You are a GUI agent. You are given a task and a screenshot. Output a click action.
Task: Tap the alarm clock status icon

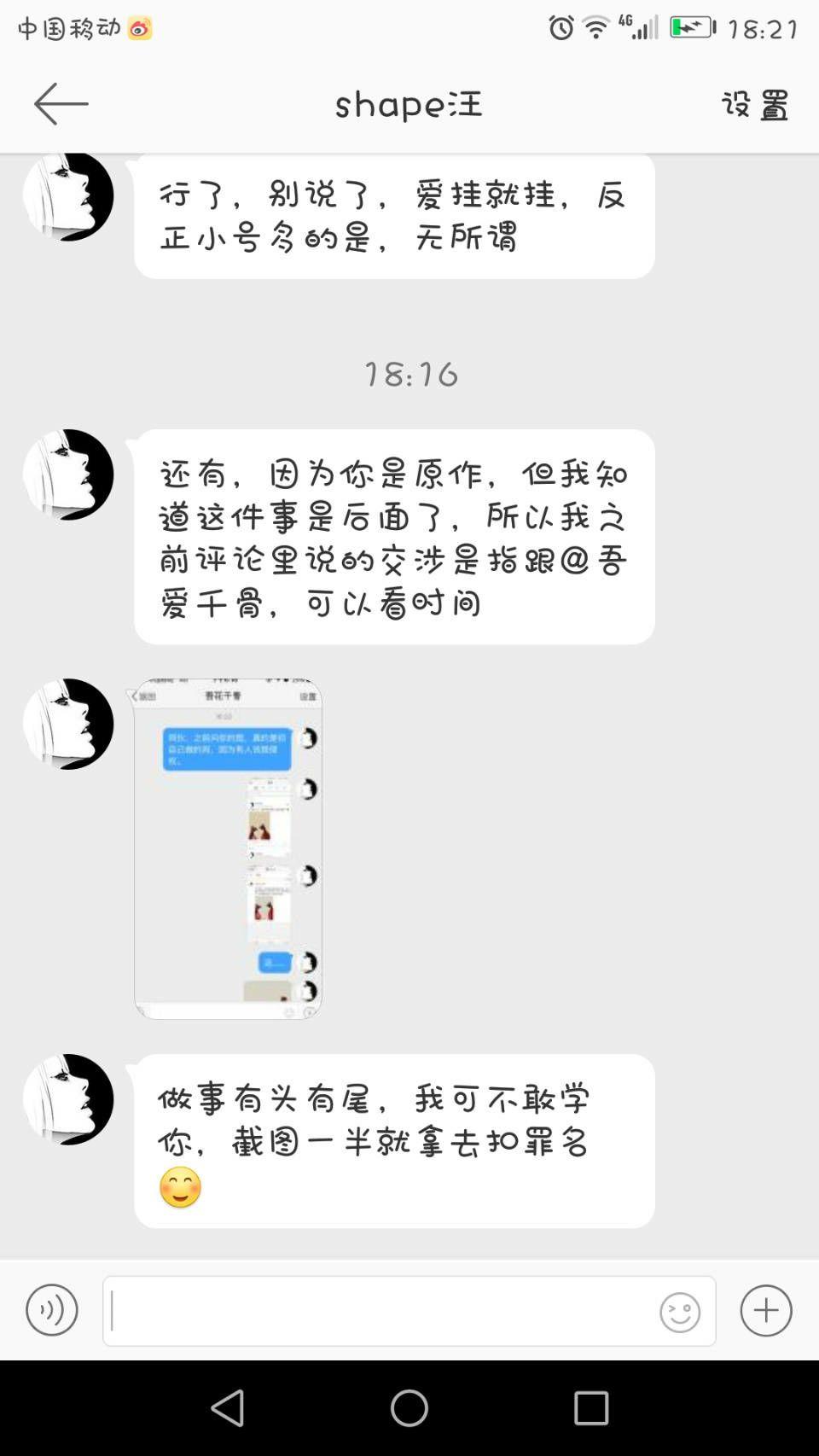pyautogui.click(x=562, y=26)
